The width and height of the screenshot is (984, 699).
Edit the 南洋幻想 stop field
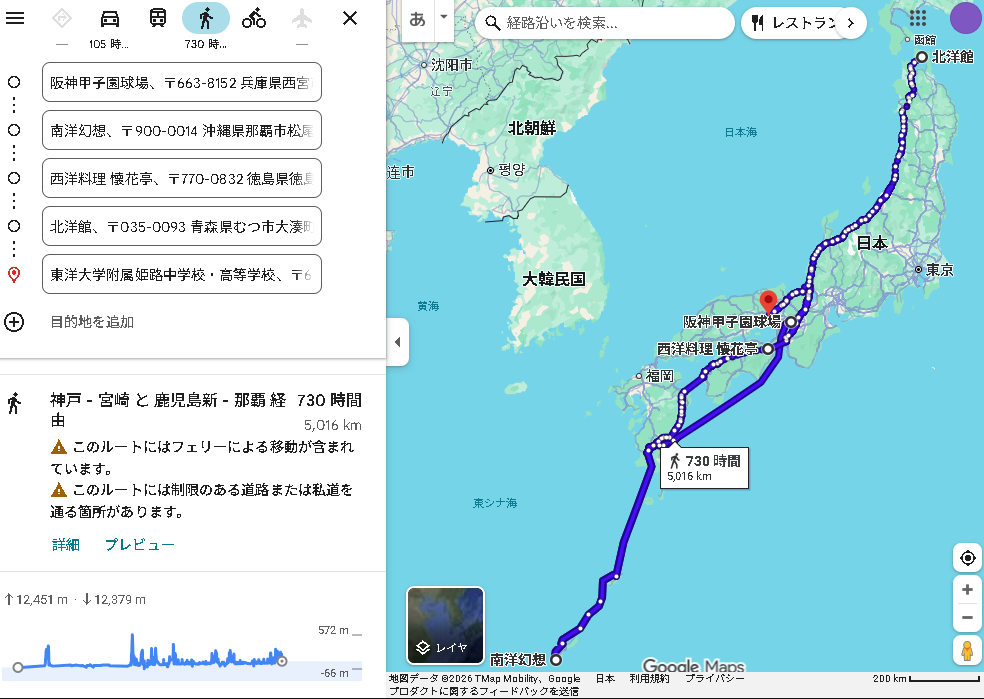pyautogui.click(x=182, y=130)
